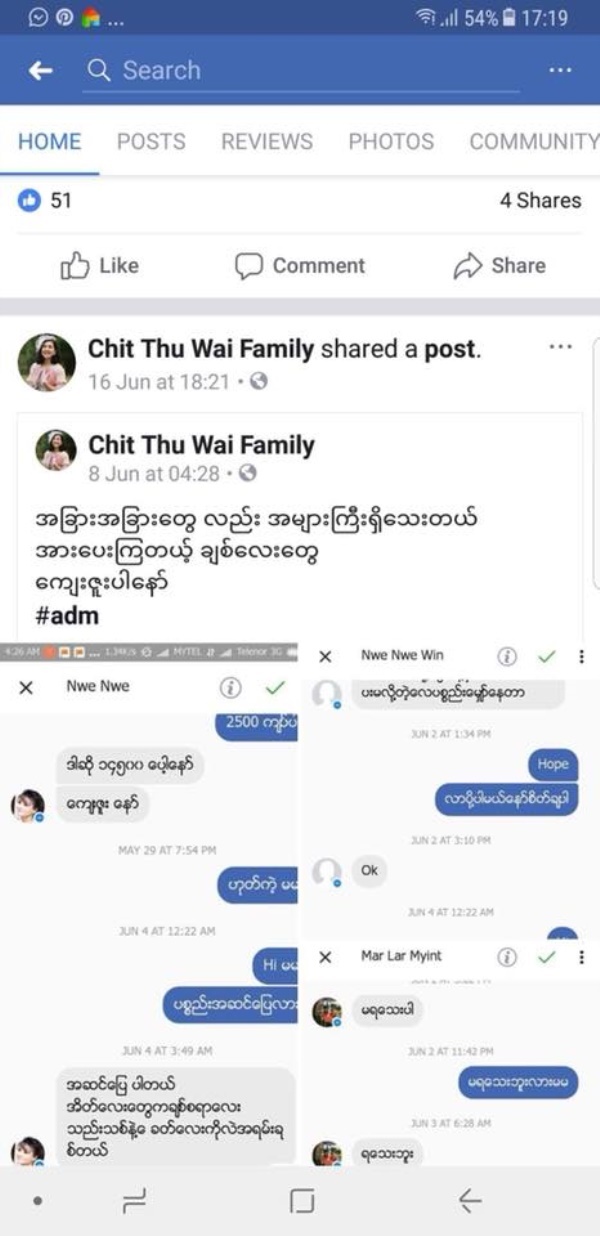View the 51 reactions list
Viewport: 600px width, 1236px height.
(46, 201)
